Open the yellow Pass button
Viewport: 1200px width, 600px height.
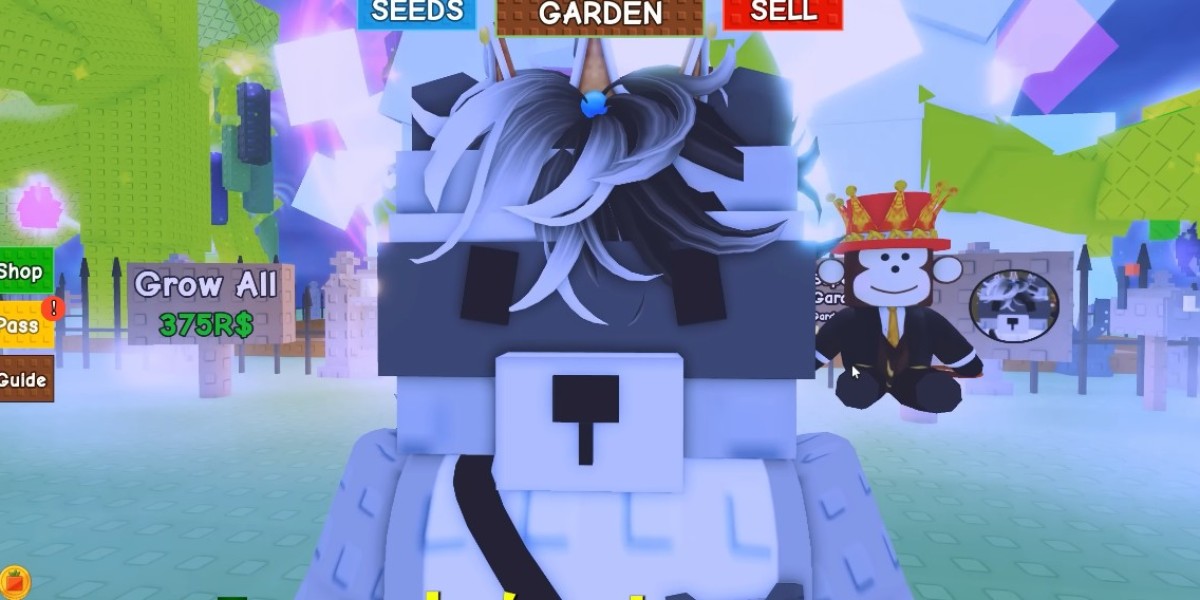click(x=24, y=326)
